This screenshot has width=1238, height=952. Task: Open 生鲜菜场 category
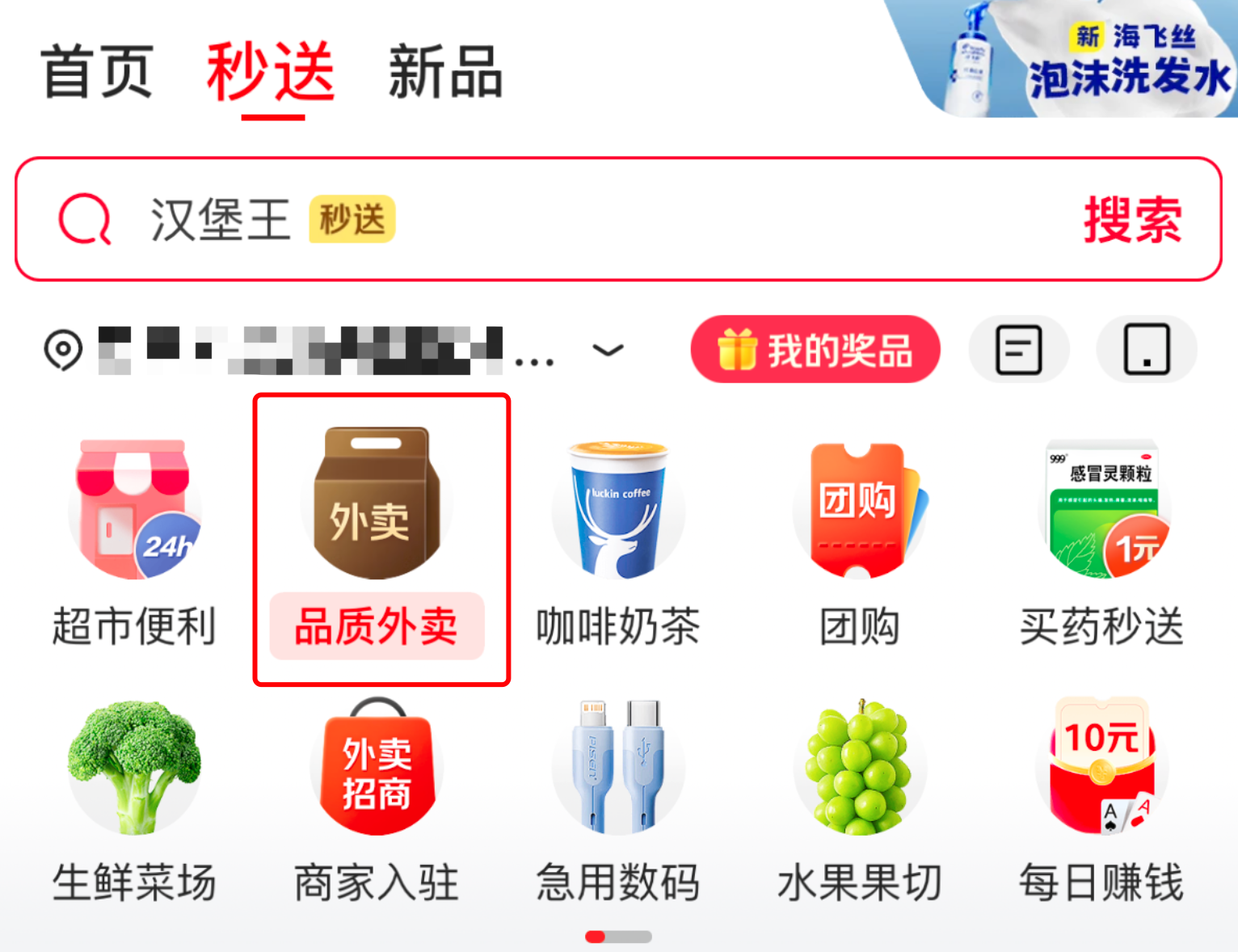[x=134, y=800]
